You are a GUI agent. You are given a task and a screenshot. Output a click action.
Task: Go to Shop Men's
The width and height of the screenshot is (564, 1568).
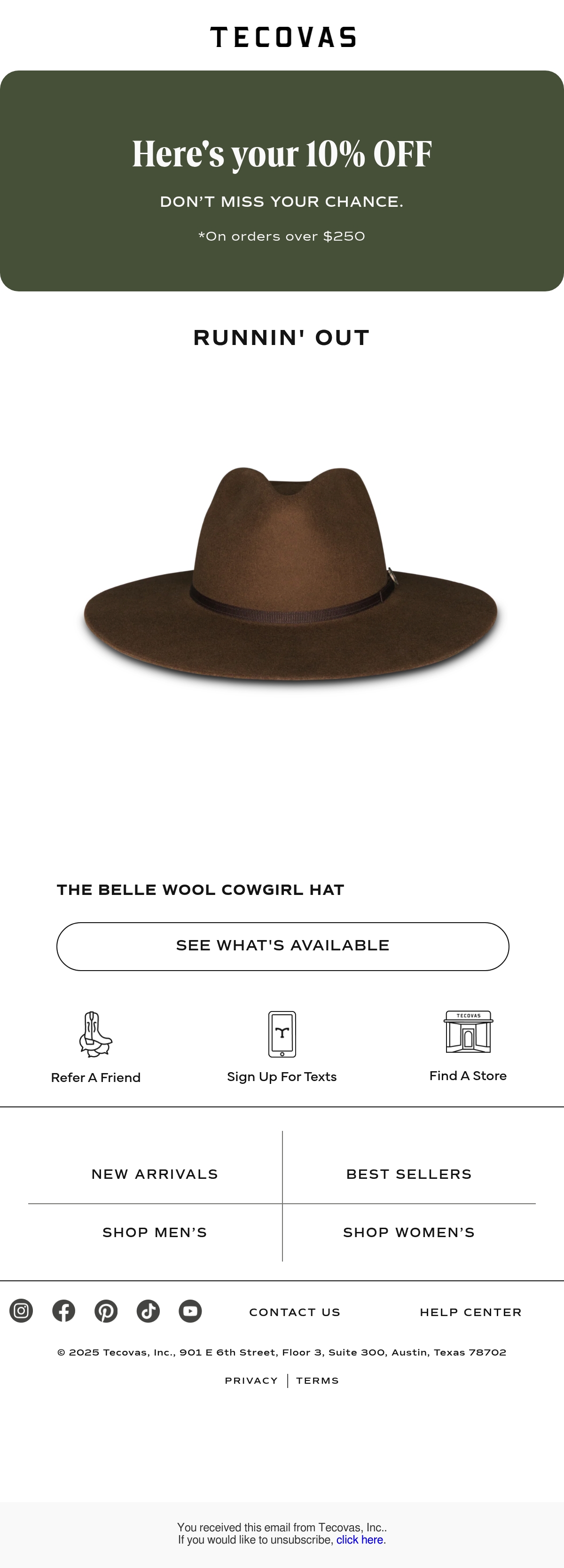[155, 1232]
